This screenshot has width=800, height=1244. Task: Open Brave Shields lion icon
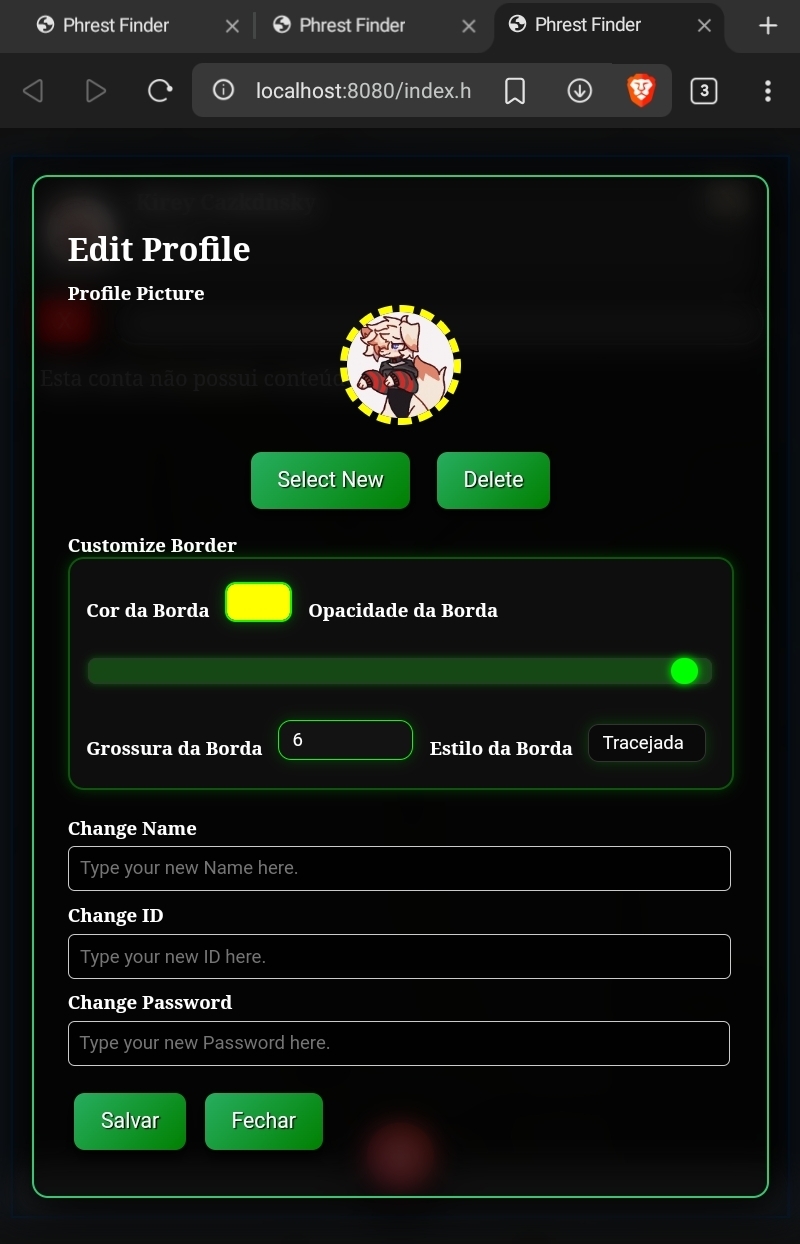[641, 91]
